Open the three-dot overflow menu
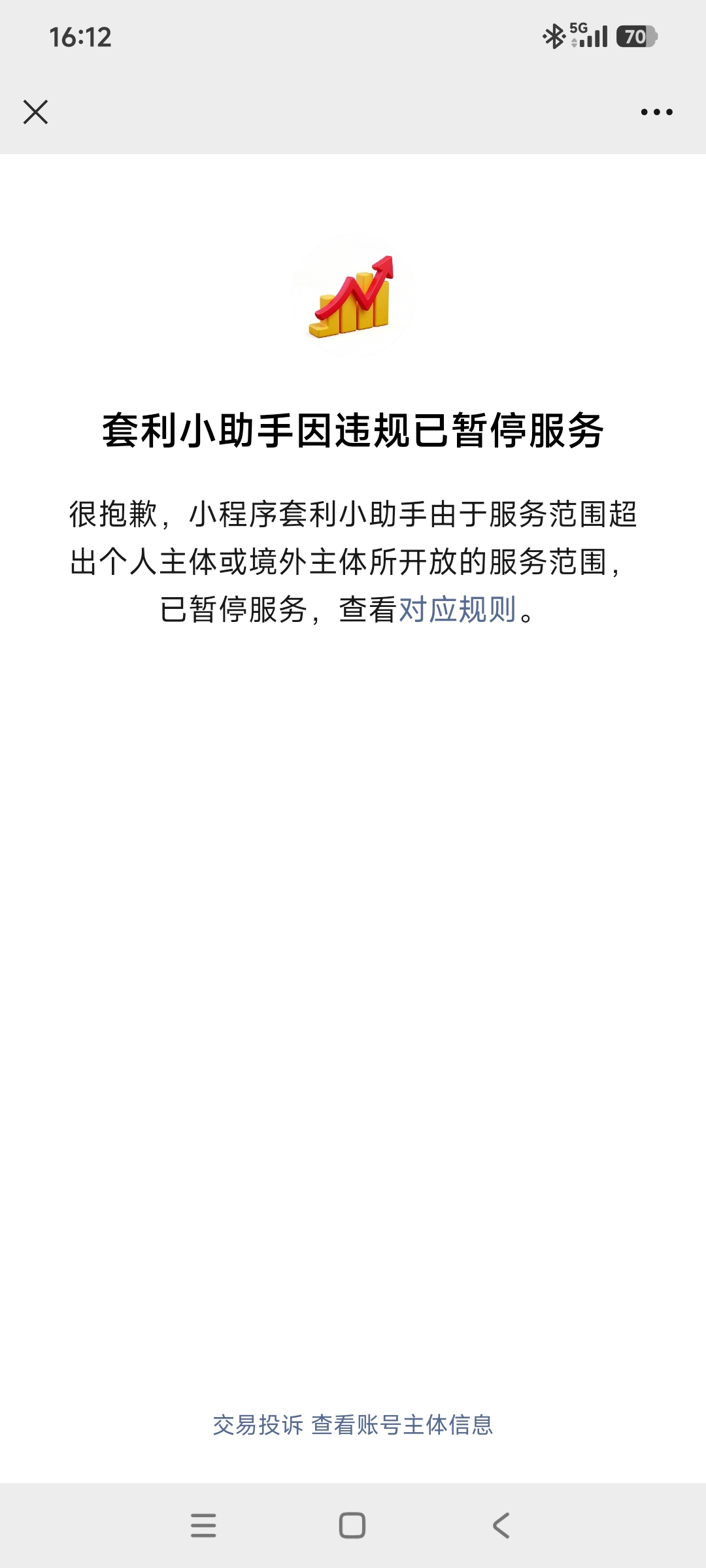Screen dimensions: 706x1568 pyautogui.click(x=656, y=112)
